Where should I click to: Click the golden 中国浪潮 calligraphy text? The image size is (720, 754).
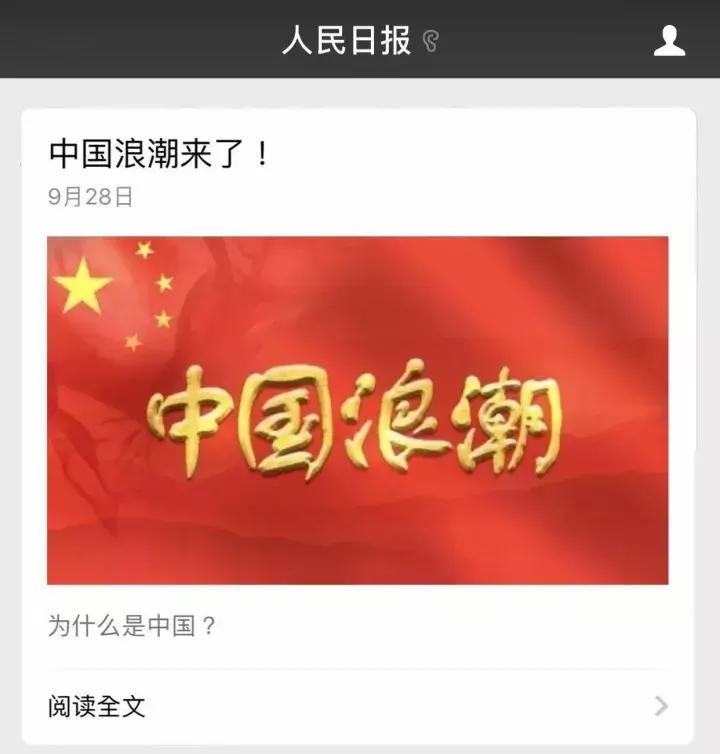pos(360,425)
